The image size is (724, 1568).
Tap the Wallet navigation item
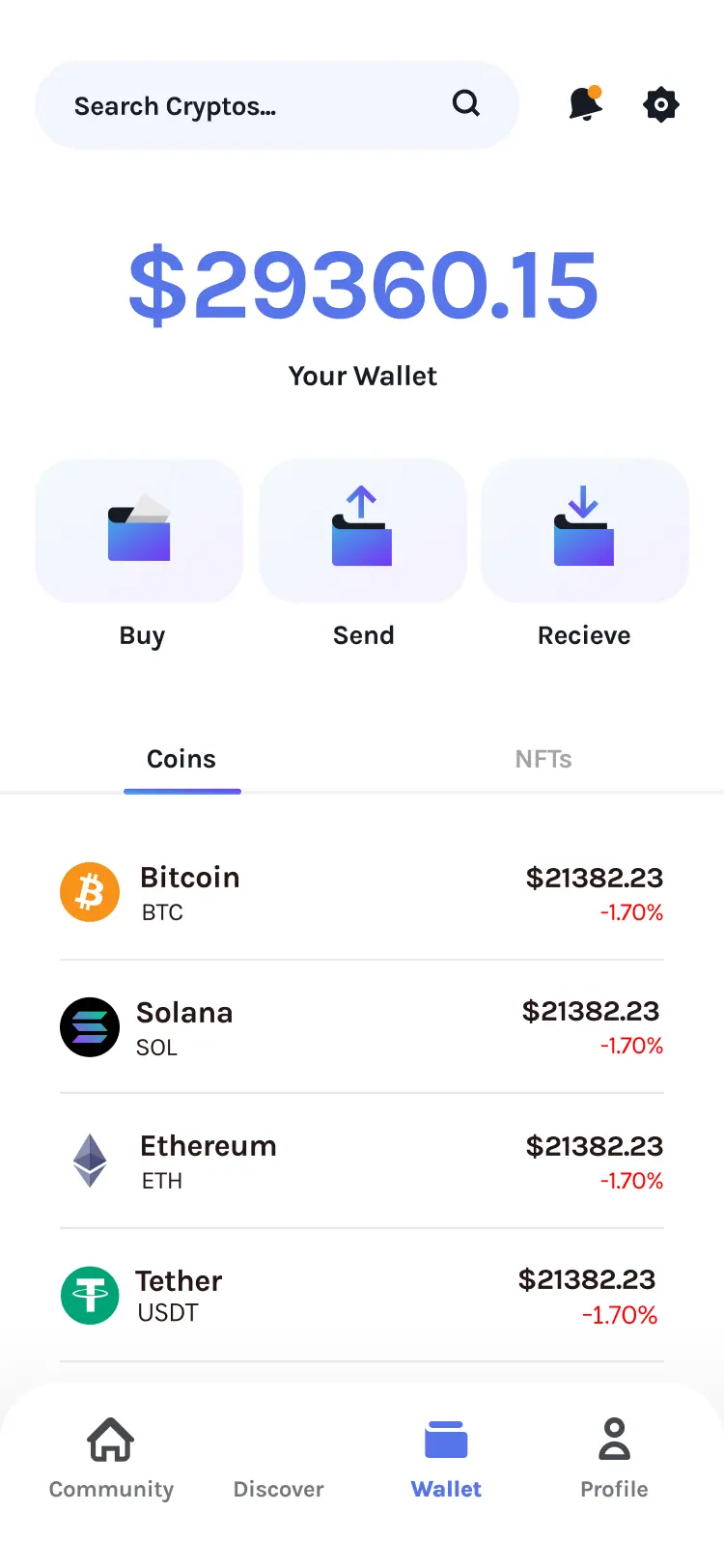pos(446,1460)
